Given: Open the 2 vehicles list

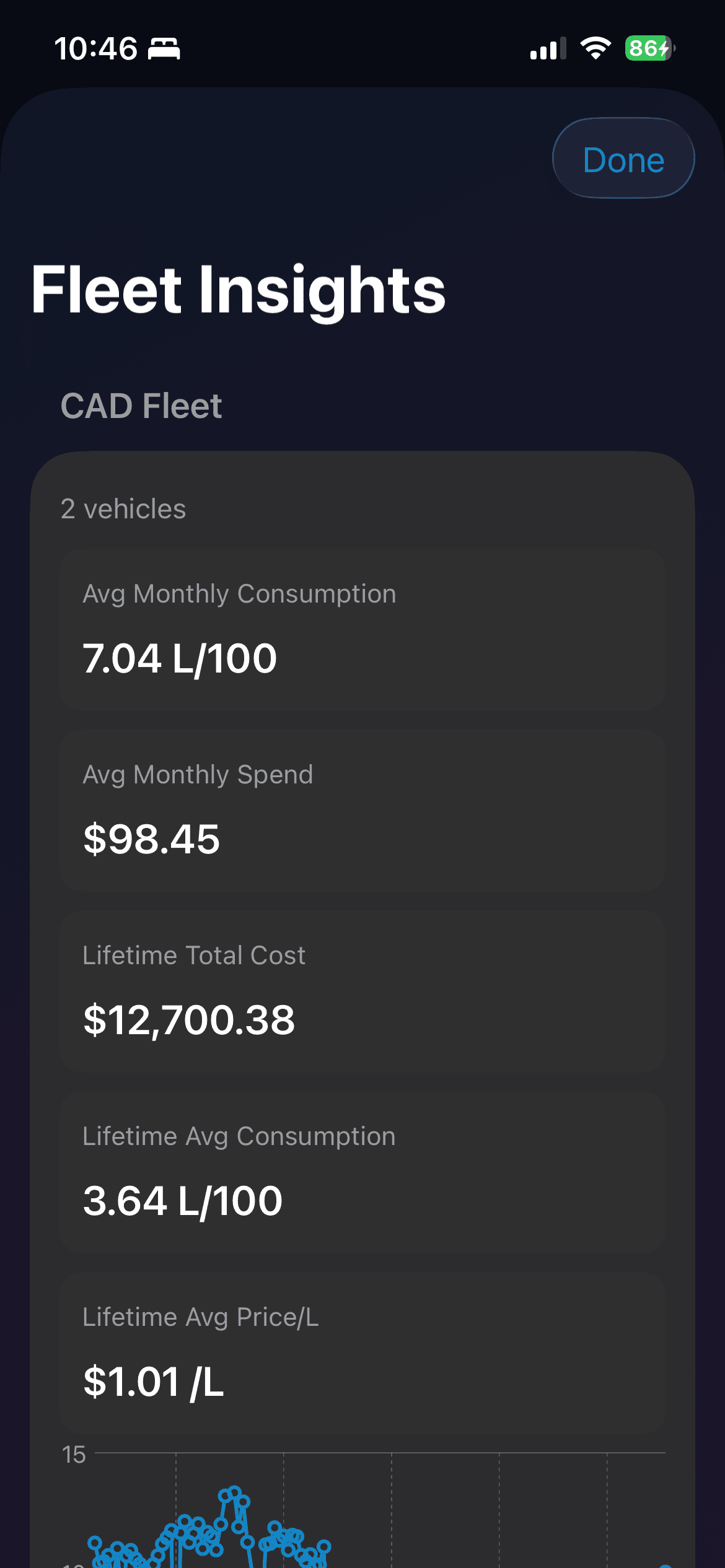Looking at the screenshot, I should tap(123, 508).
